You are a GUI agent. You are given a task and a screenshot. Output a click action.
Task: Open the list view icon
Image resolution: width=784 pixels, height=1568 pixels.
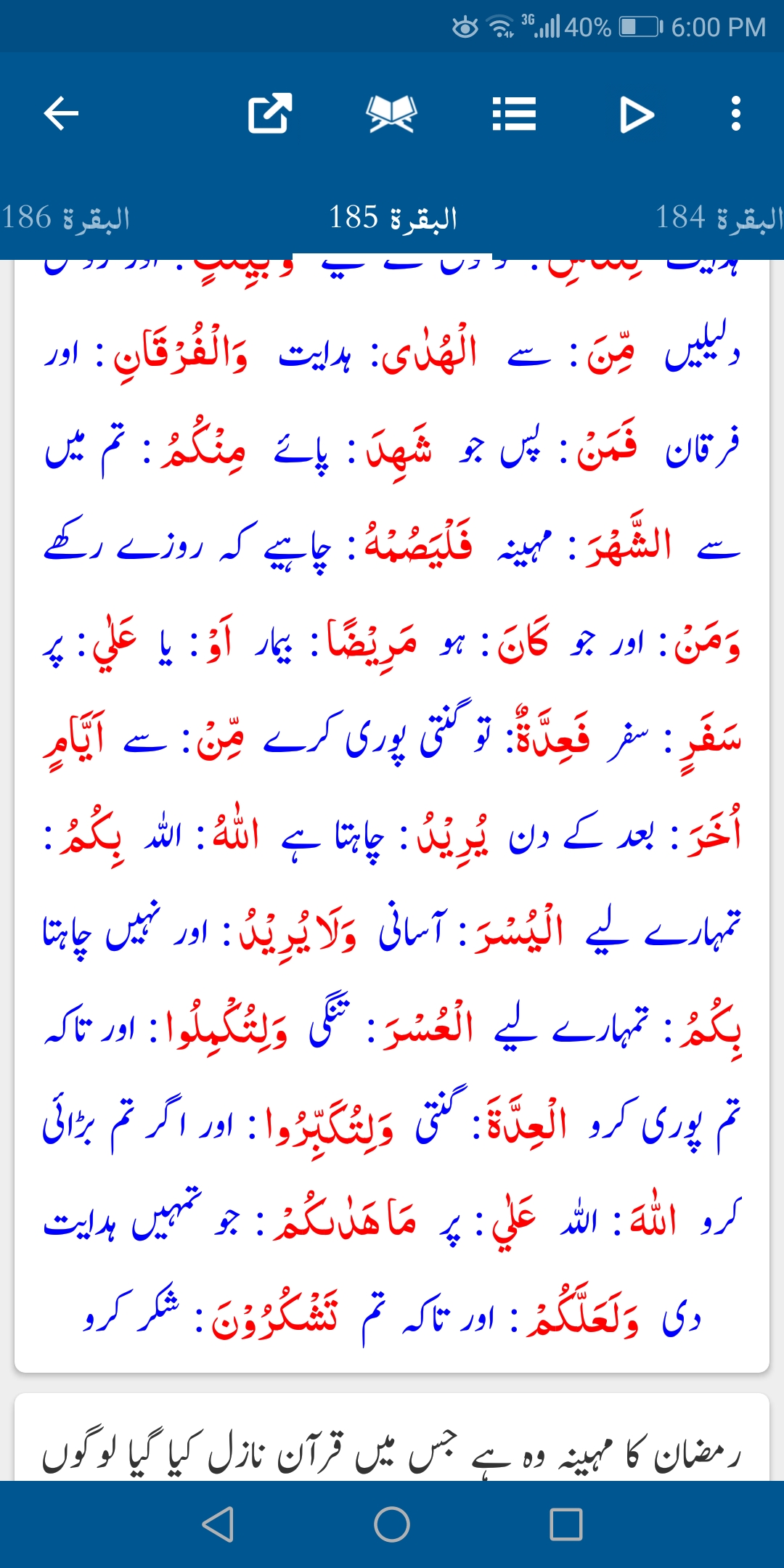[x=514, y=114]
